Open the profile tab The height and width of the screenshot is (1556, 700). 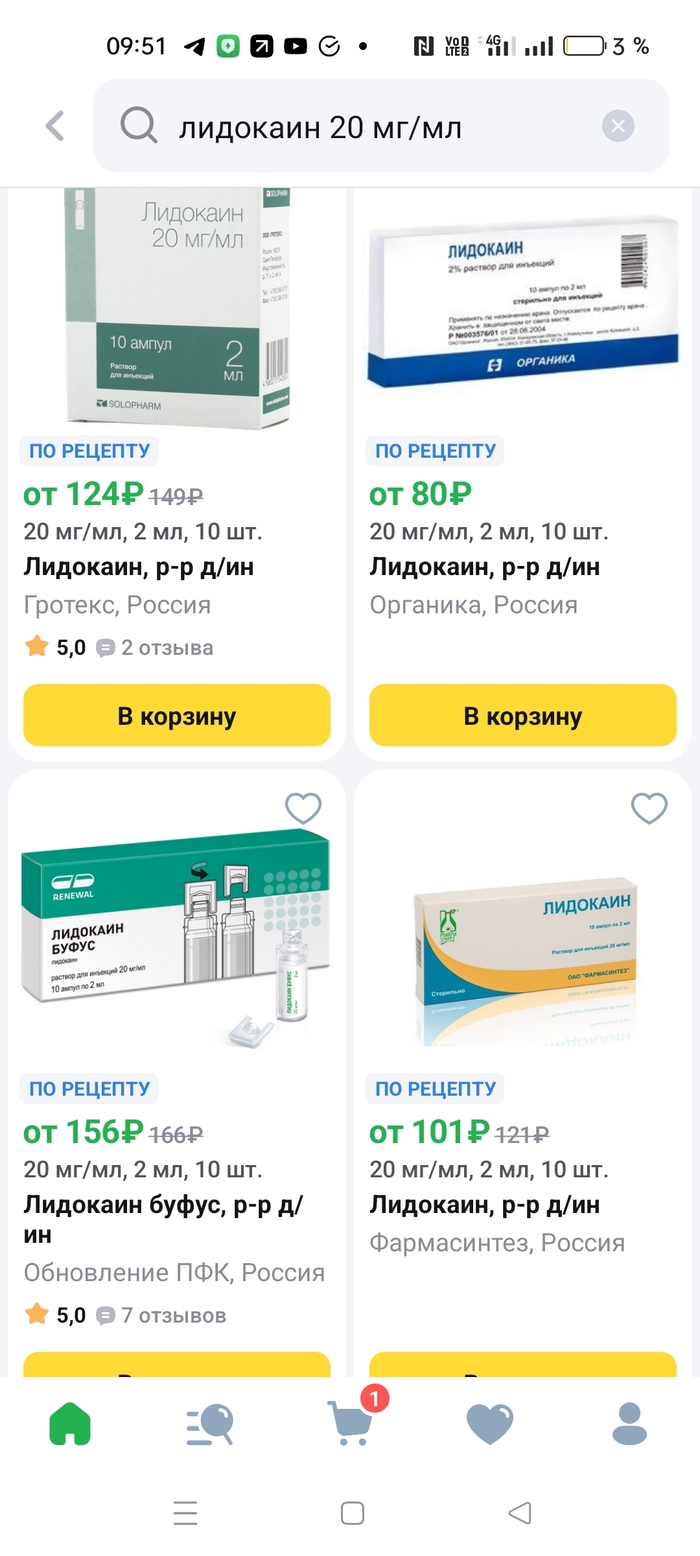point(629,1424)
